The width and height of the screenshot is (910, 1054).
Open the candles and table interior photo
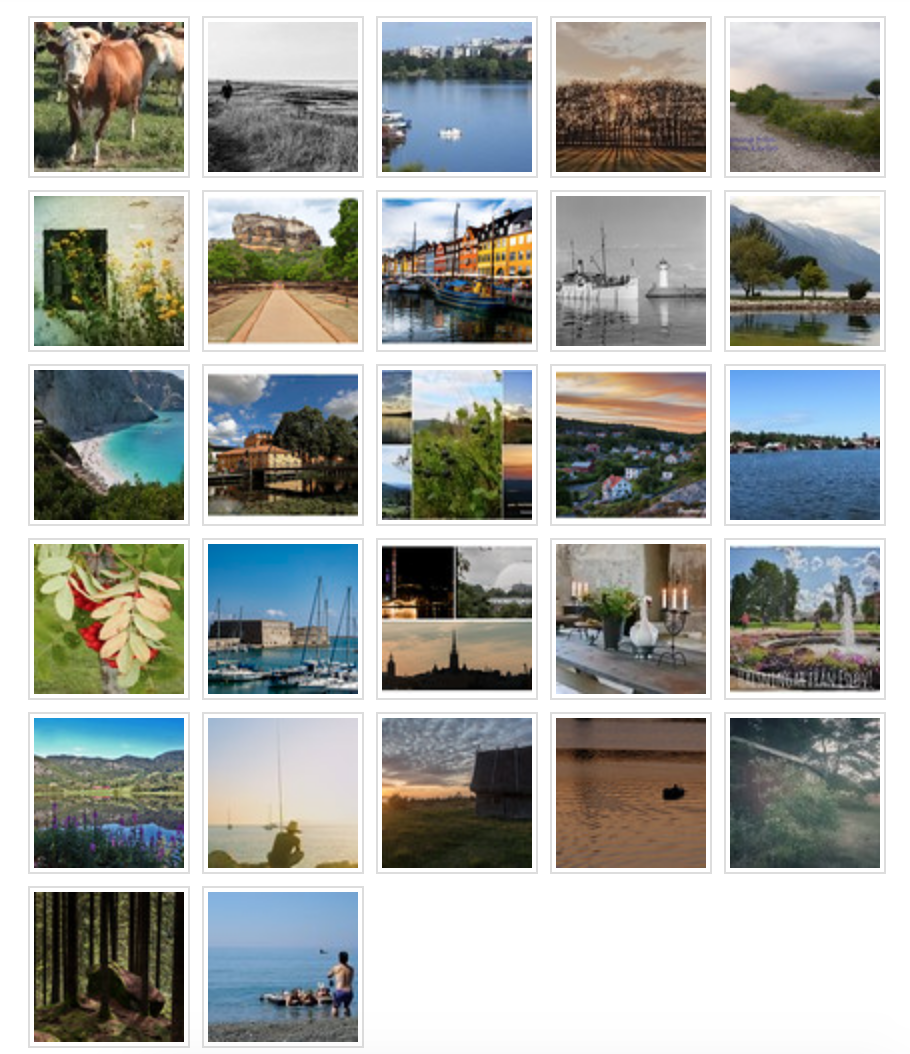[x=631, y=618]
